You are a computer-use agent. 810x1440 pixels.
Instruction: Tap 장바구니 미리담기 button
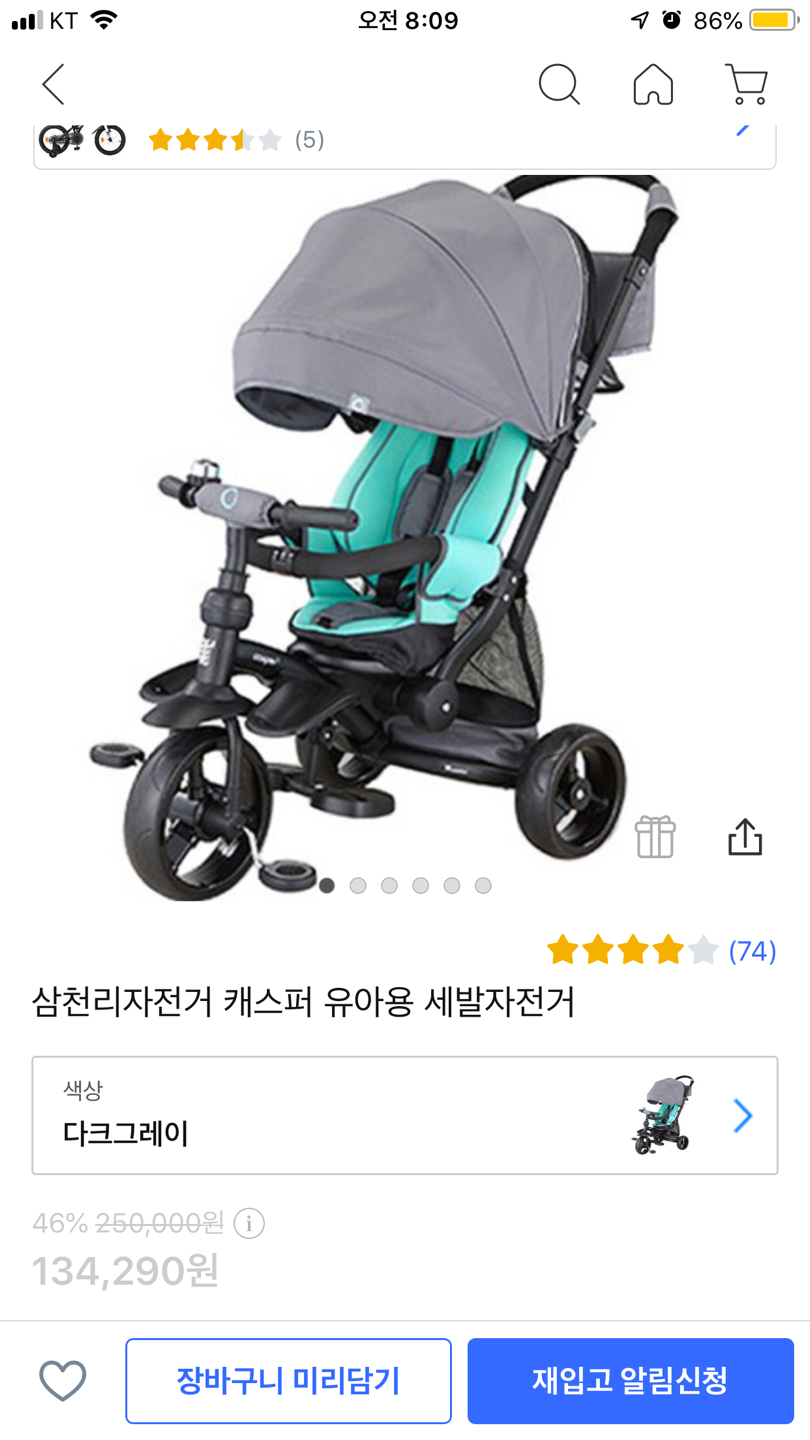288,1380
